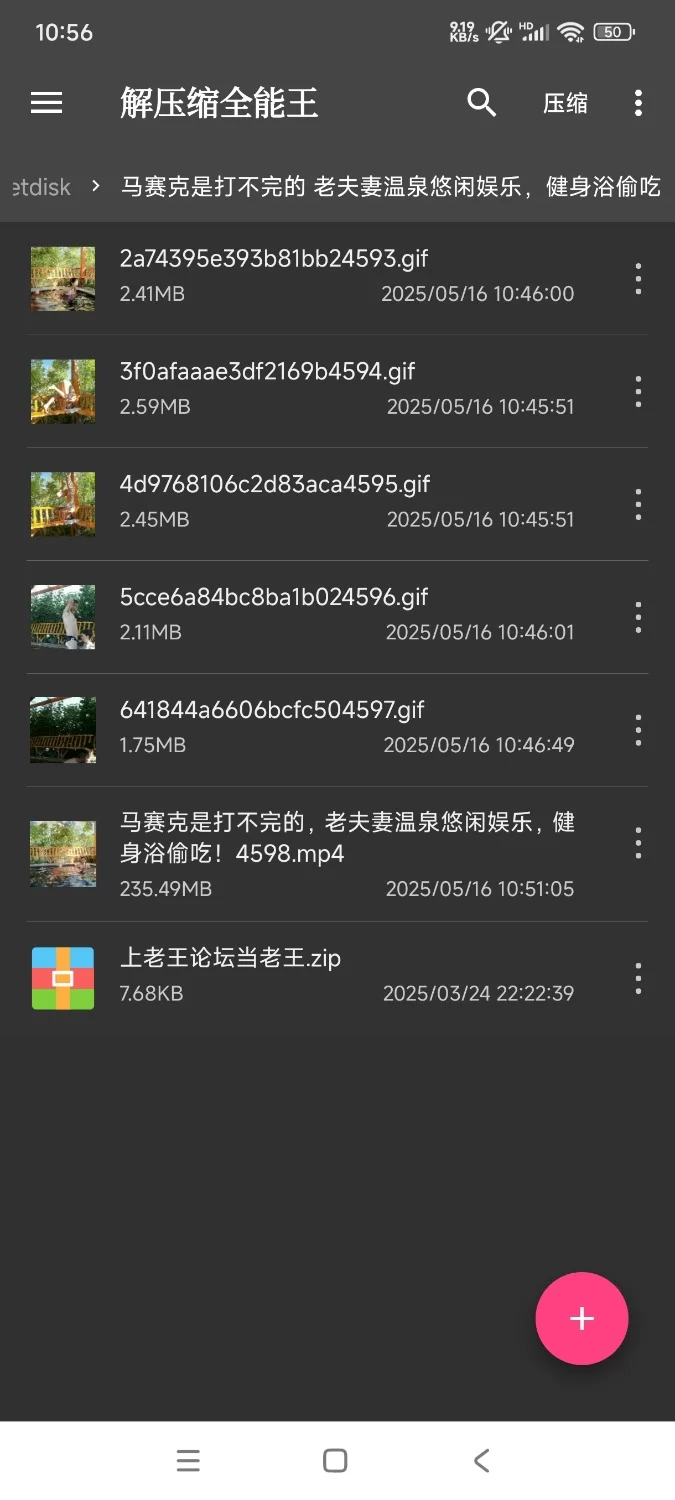Go to the etdisk breadcrumb folder
This screenshot has width=675, height=1500.
pyautogui.click(x=42, y=186)
